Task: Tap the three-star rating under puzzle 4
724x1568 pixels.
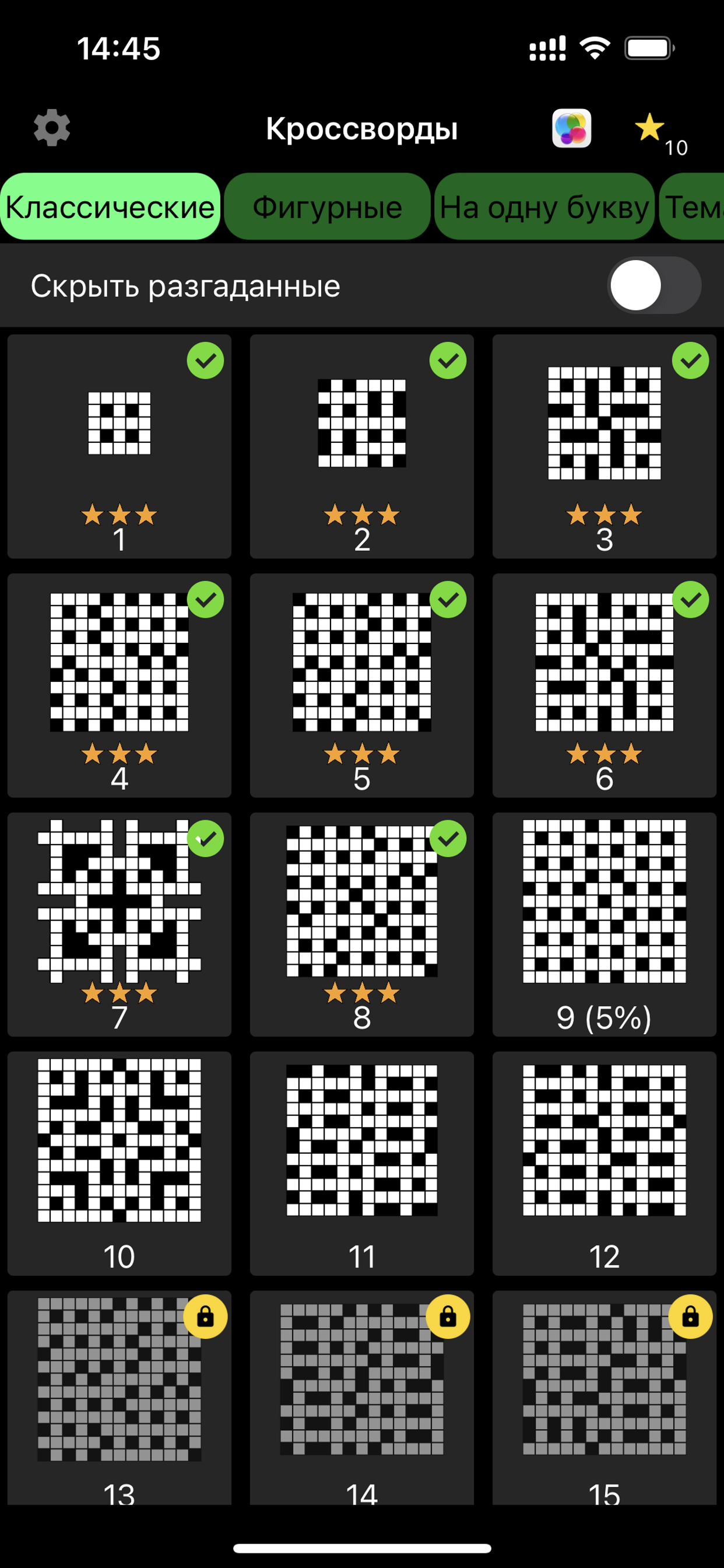Action: 120,754
